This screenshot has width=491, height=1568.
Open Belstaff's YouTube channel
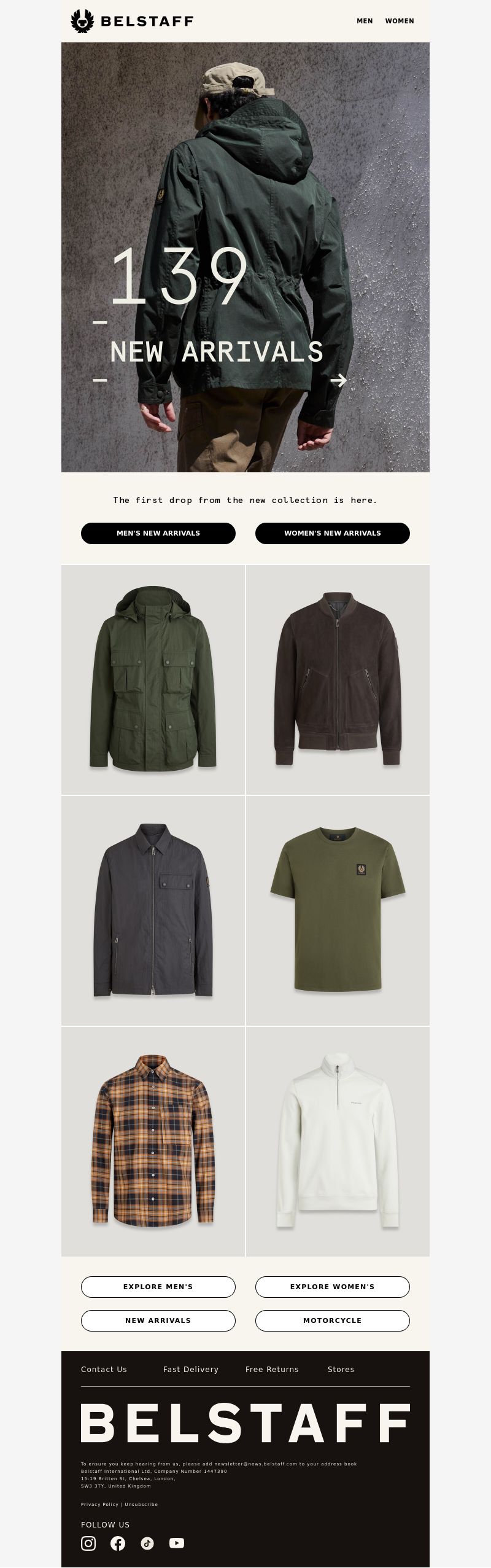[x=177, y=1543]
